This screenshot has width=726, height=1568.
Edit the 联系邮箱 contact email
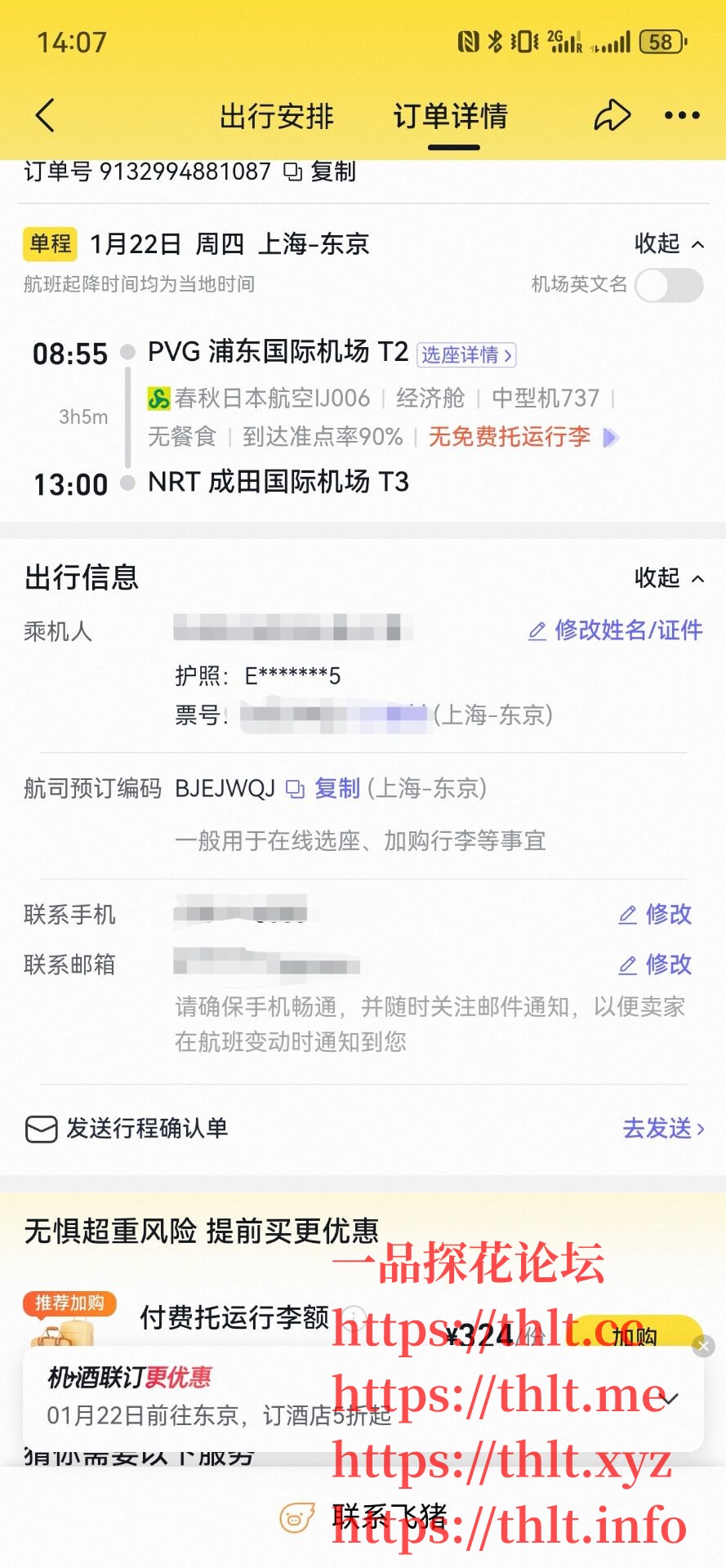[655, 964]
